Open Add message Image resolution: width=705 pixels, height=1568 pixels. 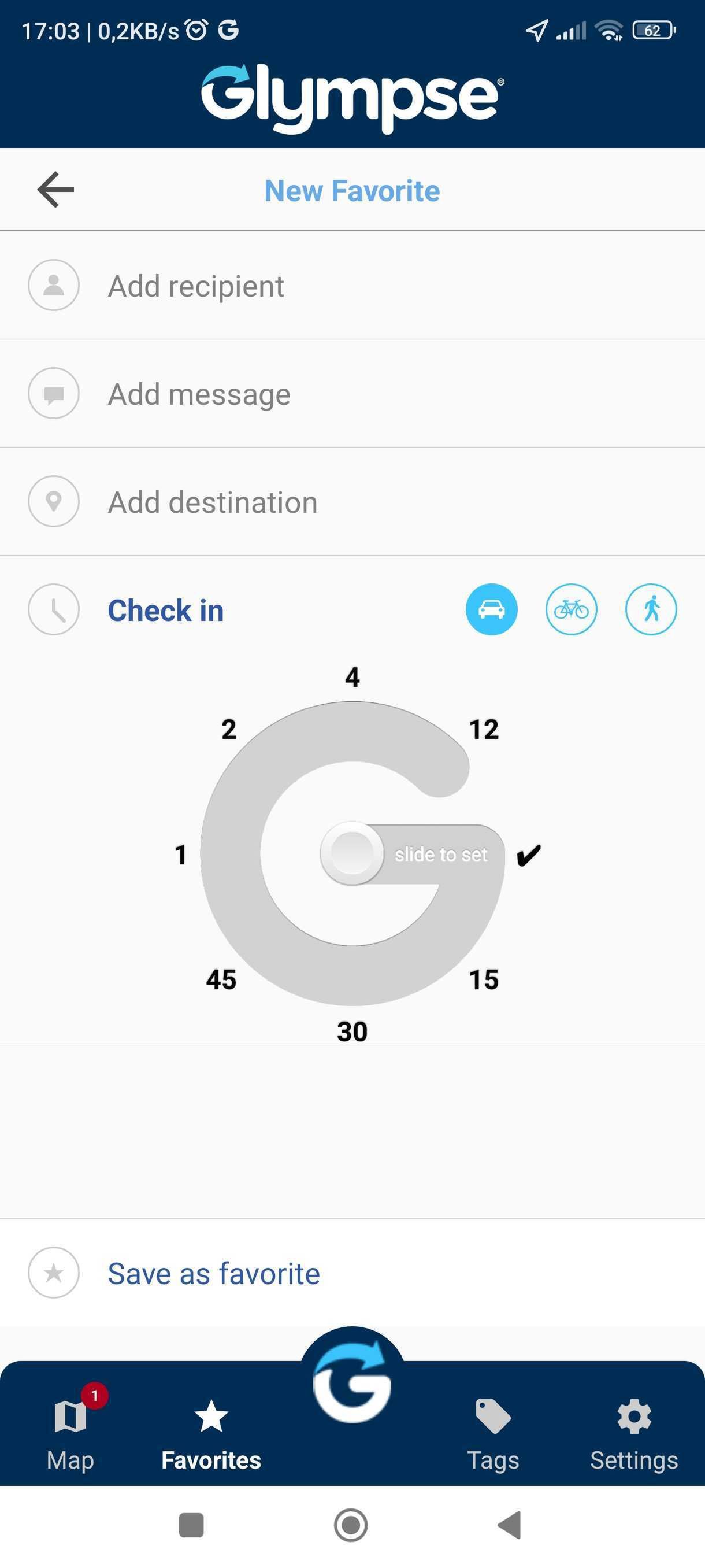click(199, 394)
